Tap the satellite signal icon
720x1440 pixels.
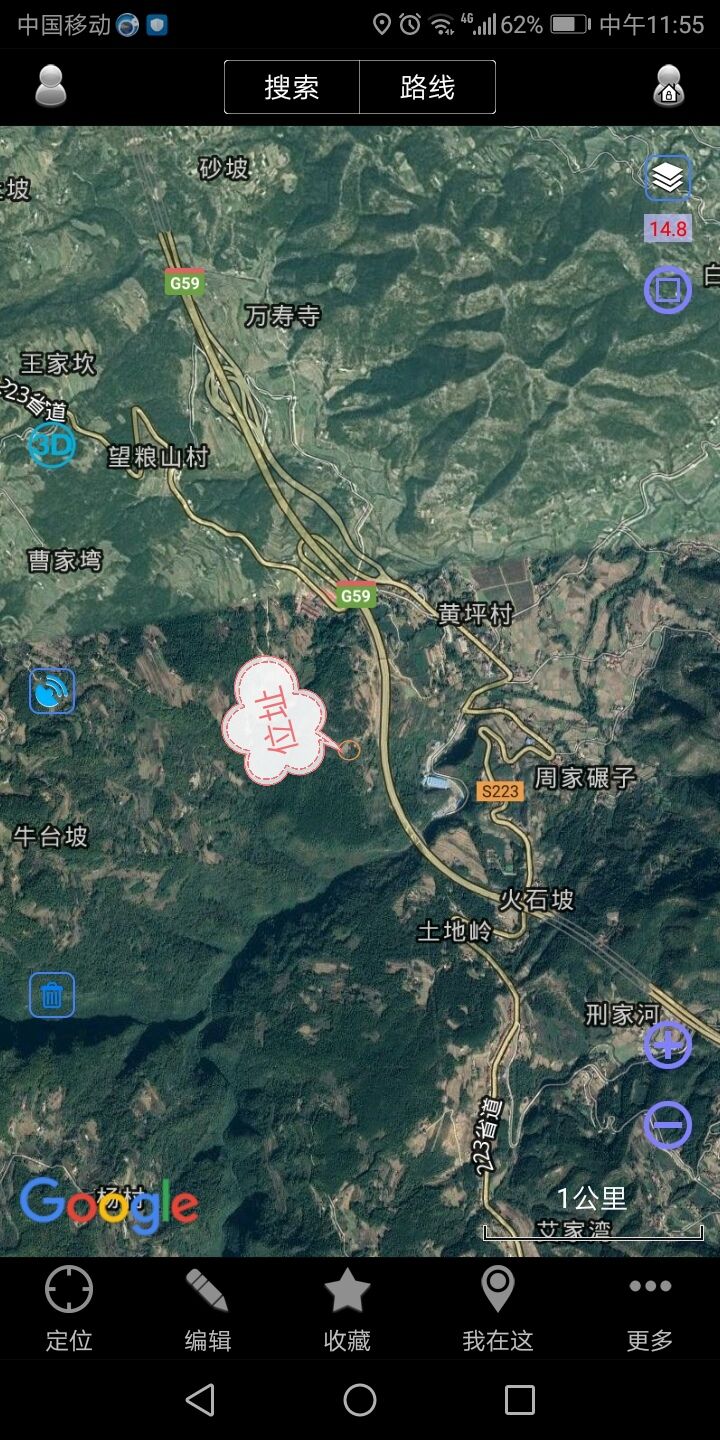tap(52, 691)
